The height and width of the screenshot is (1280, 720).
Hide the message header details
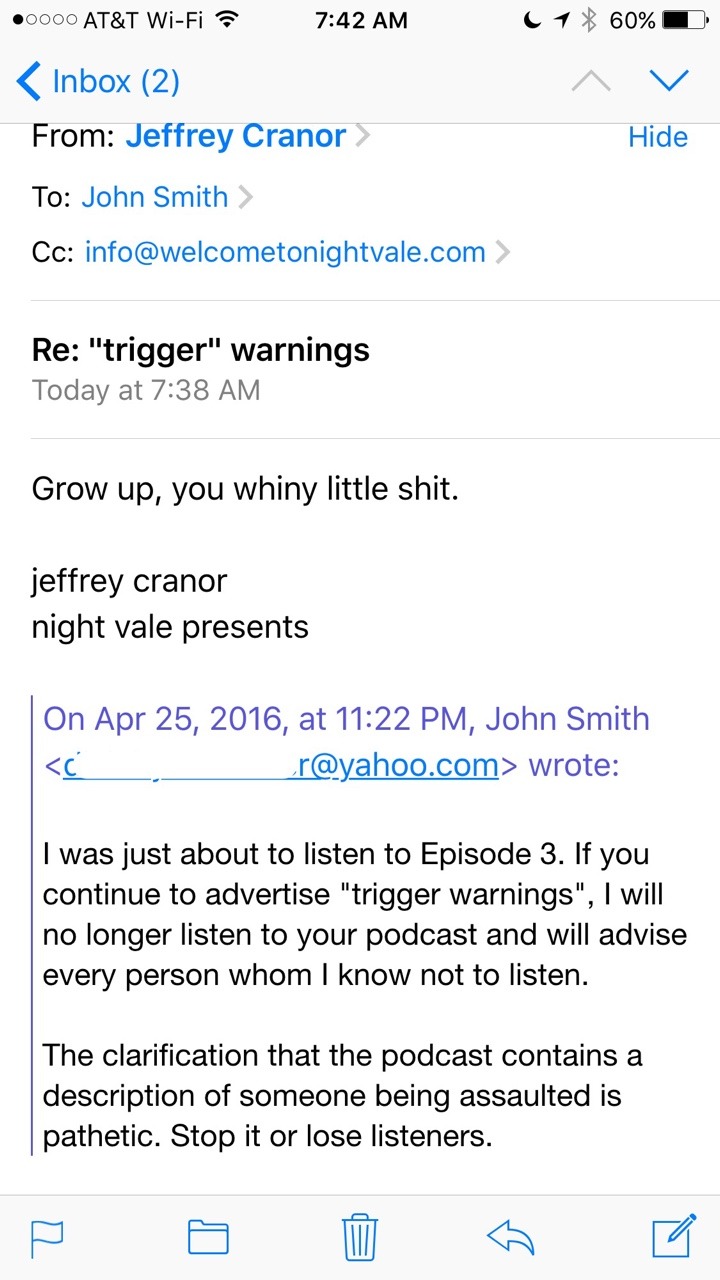pos(658,138)
